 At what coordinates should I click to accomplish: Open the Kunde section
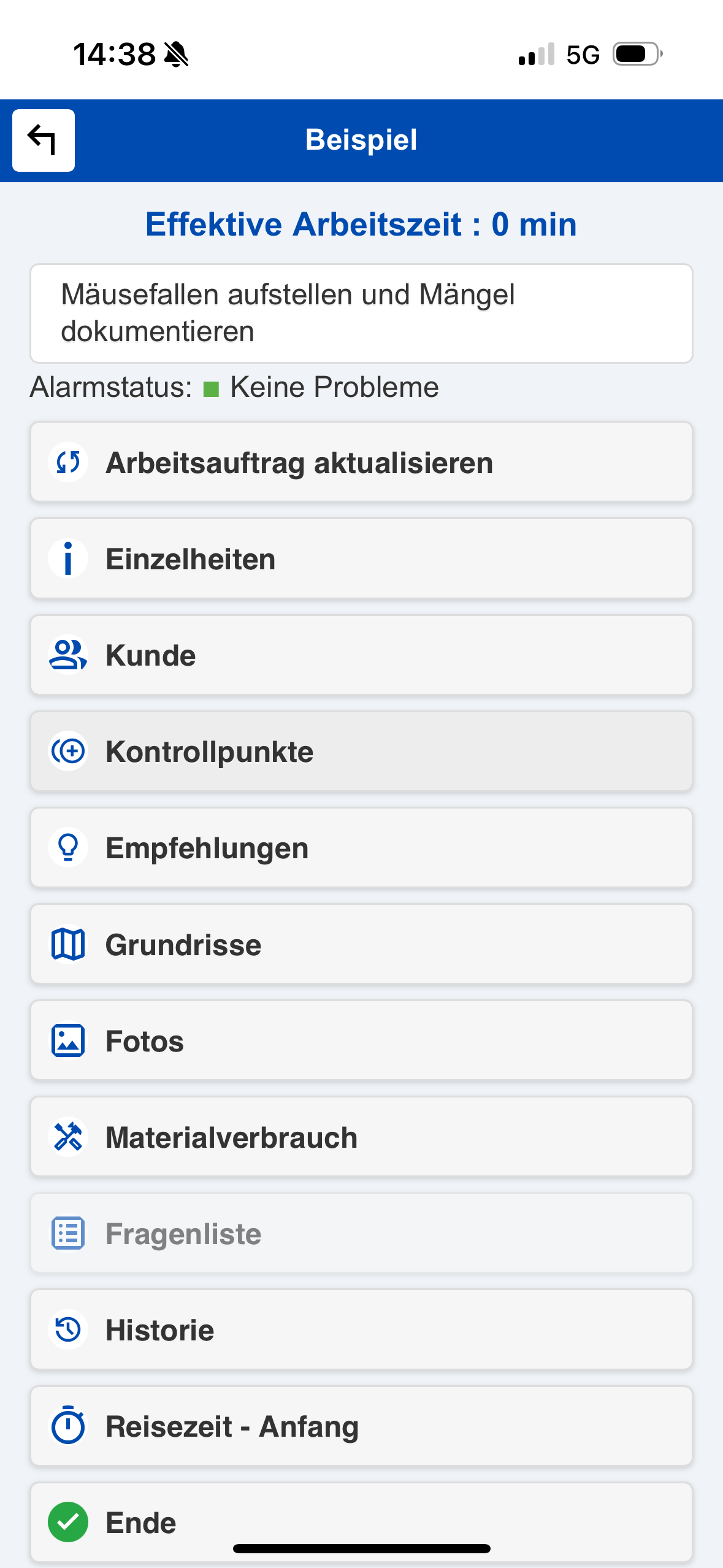click(x=361, y=655)
